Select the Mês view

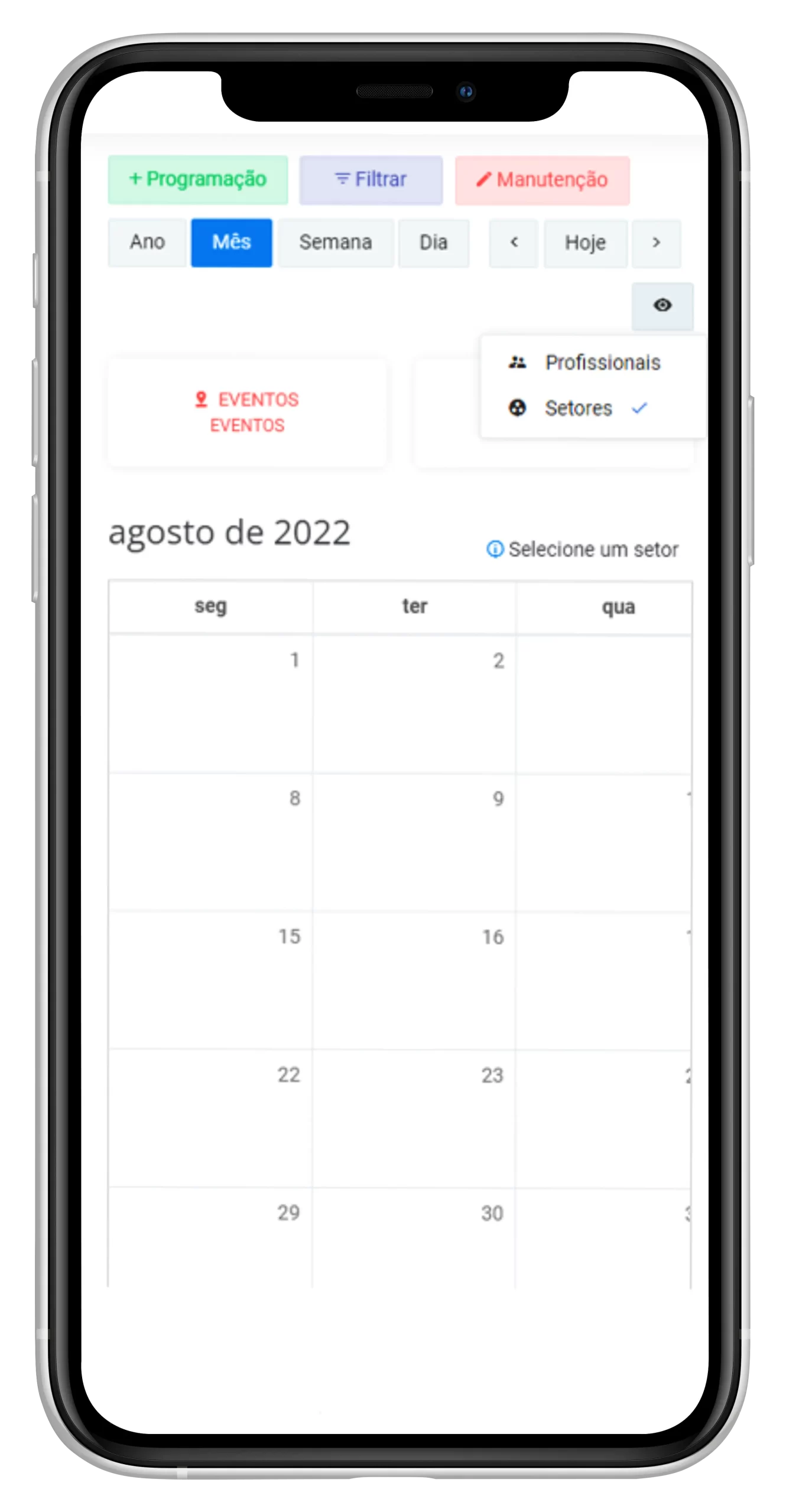[231, 243]
